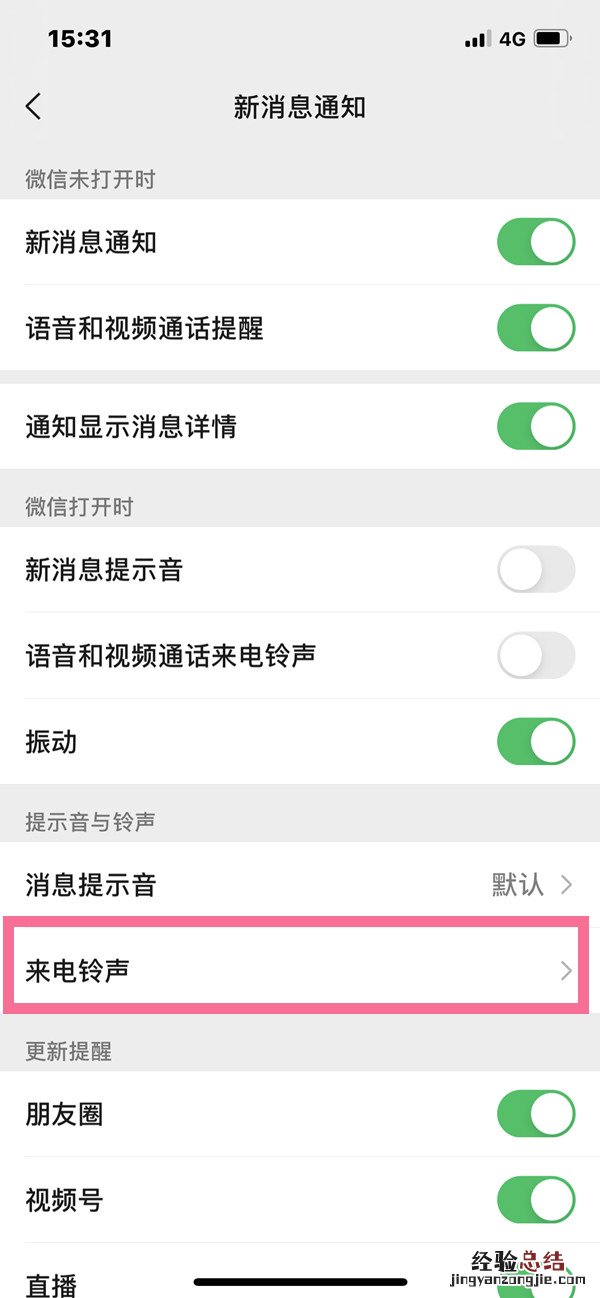
Task: Go back from 新消息通知 page
Action: coord(34,107)
